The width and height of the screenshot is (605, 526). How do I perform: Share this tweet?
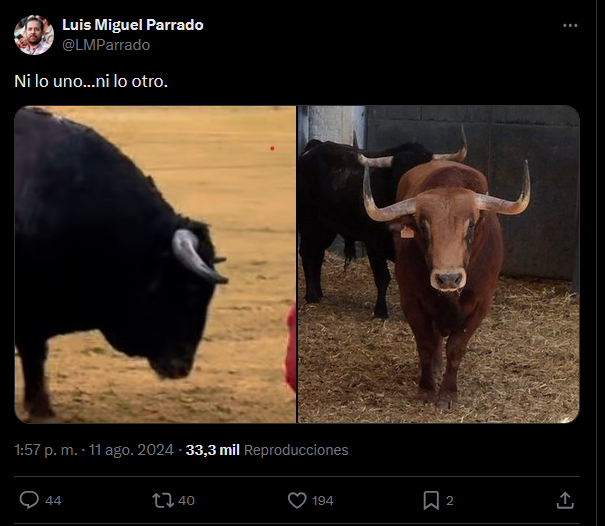click(565, 499)
